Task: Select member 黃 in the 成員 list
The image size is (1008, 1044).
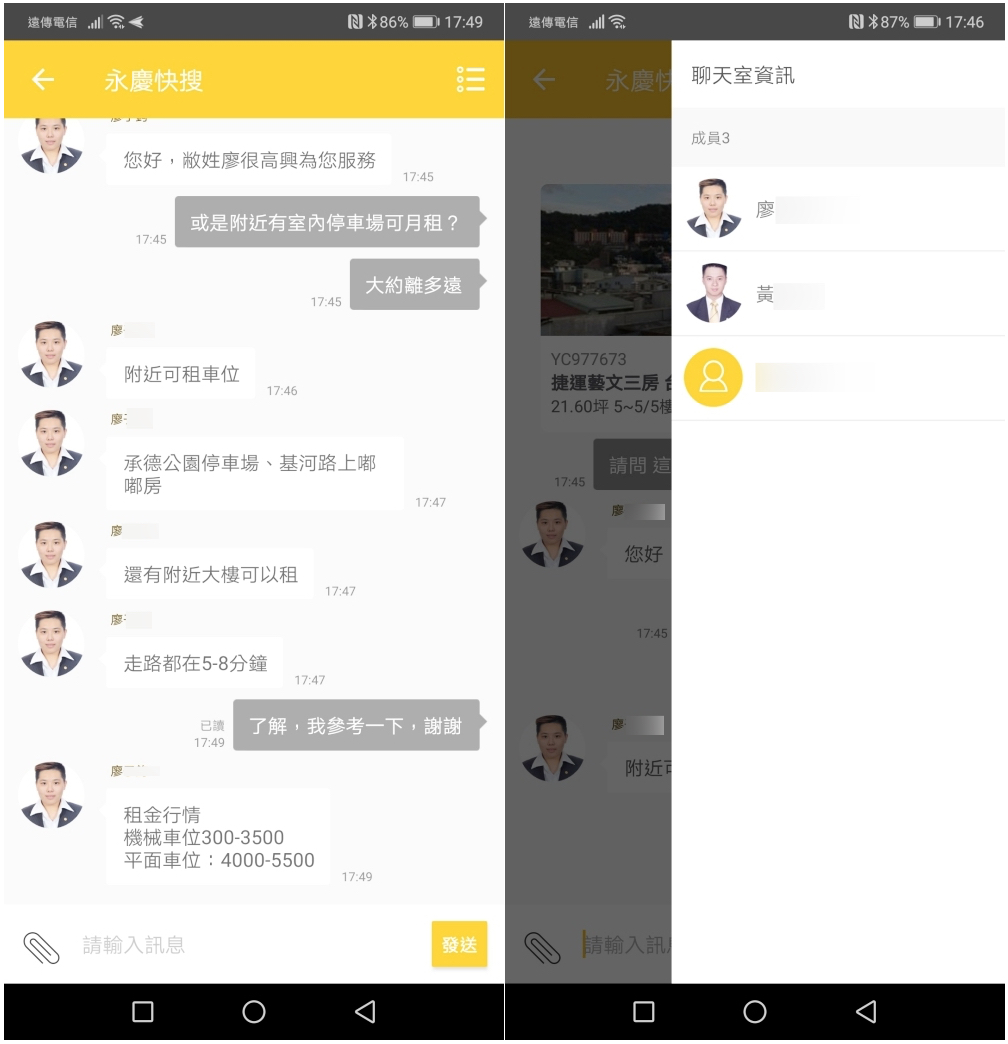Action: pos(838,294)
